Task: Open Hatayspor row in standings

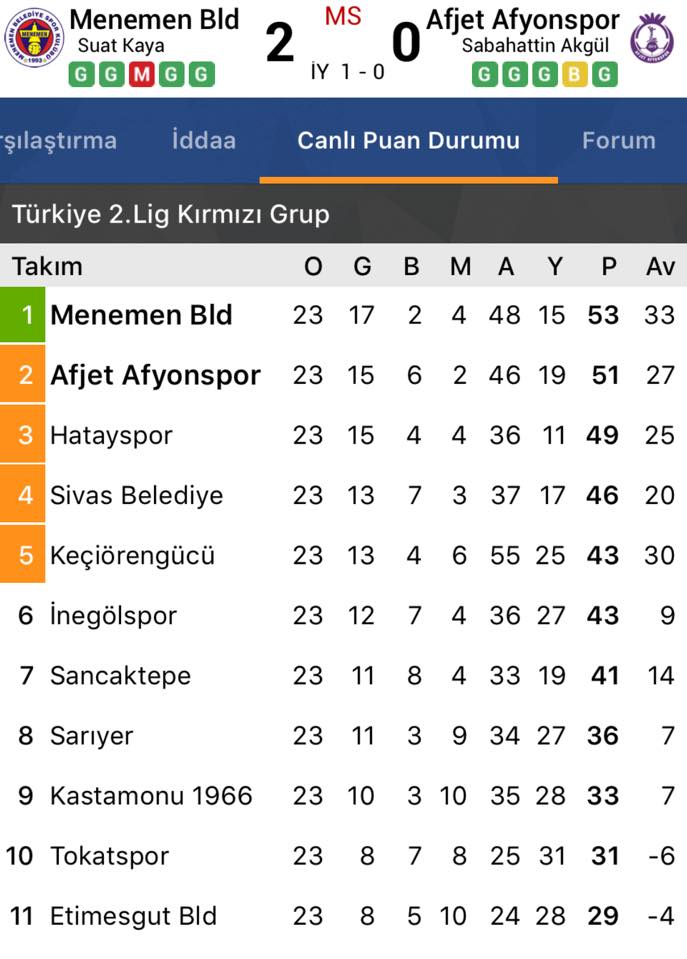Action: tap(111, 436)
